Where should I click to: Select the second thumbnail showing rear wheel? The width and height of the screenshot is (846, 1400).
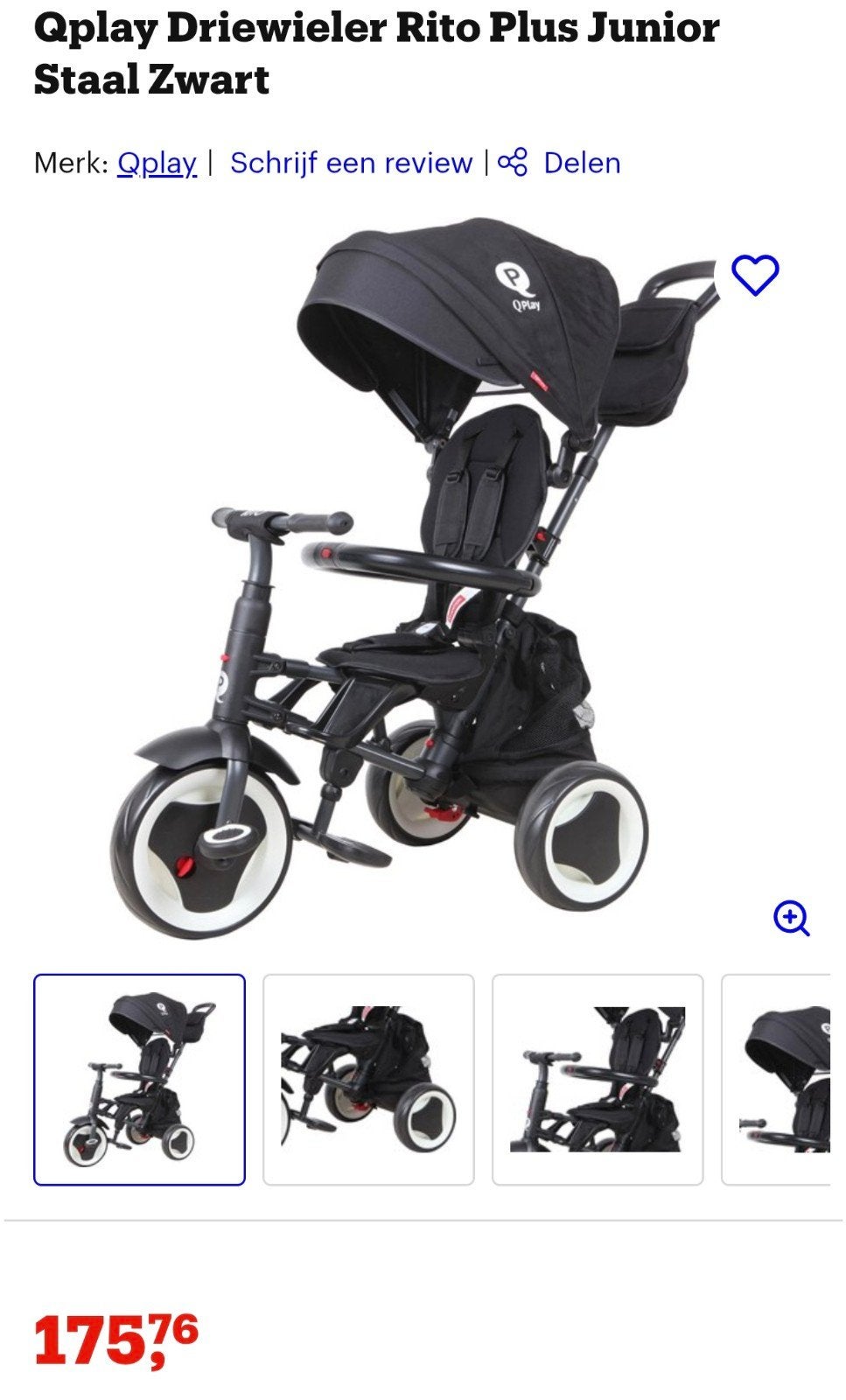click(368, 1080)
